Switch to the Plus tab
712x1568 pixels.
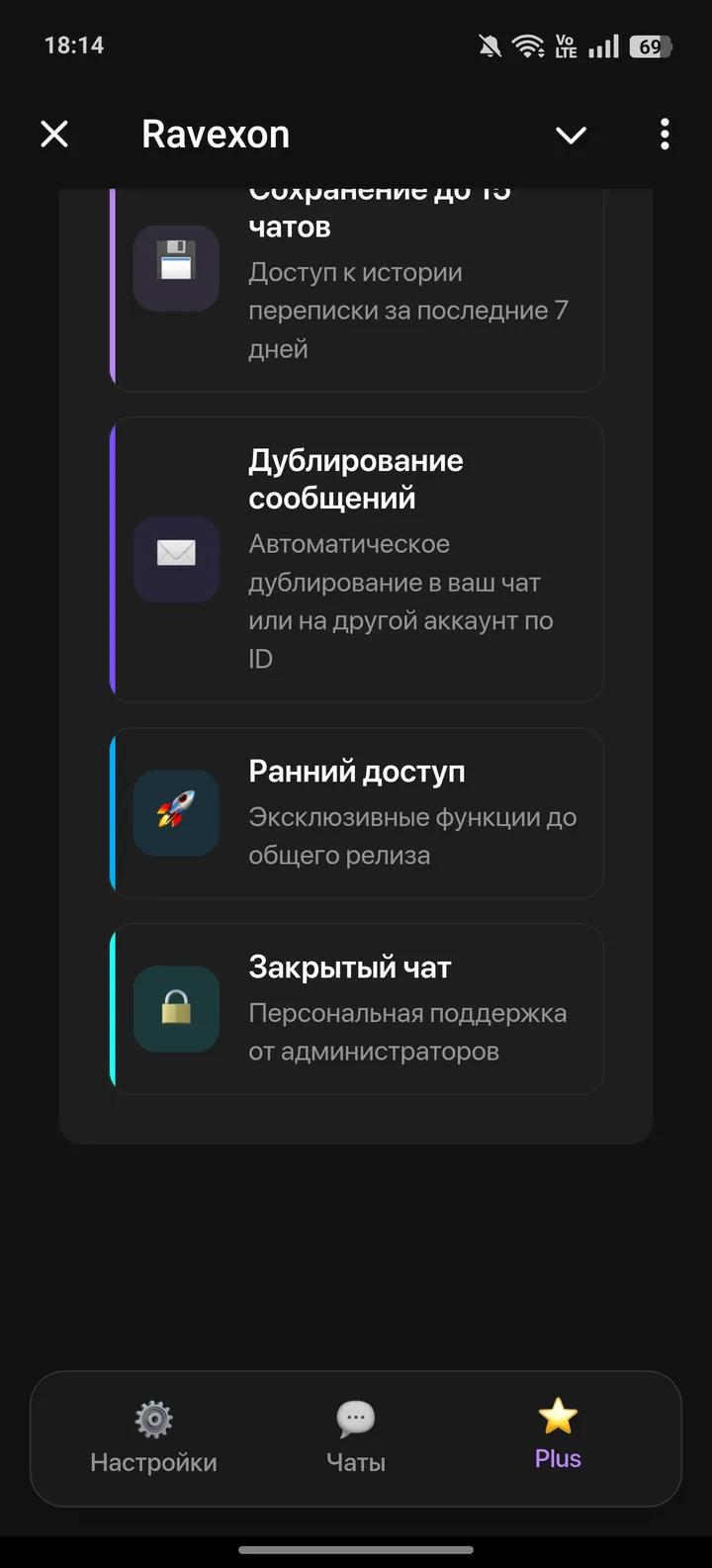click(x=557, y=1439)
